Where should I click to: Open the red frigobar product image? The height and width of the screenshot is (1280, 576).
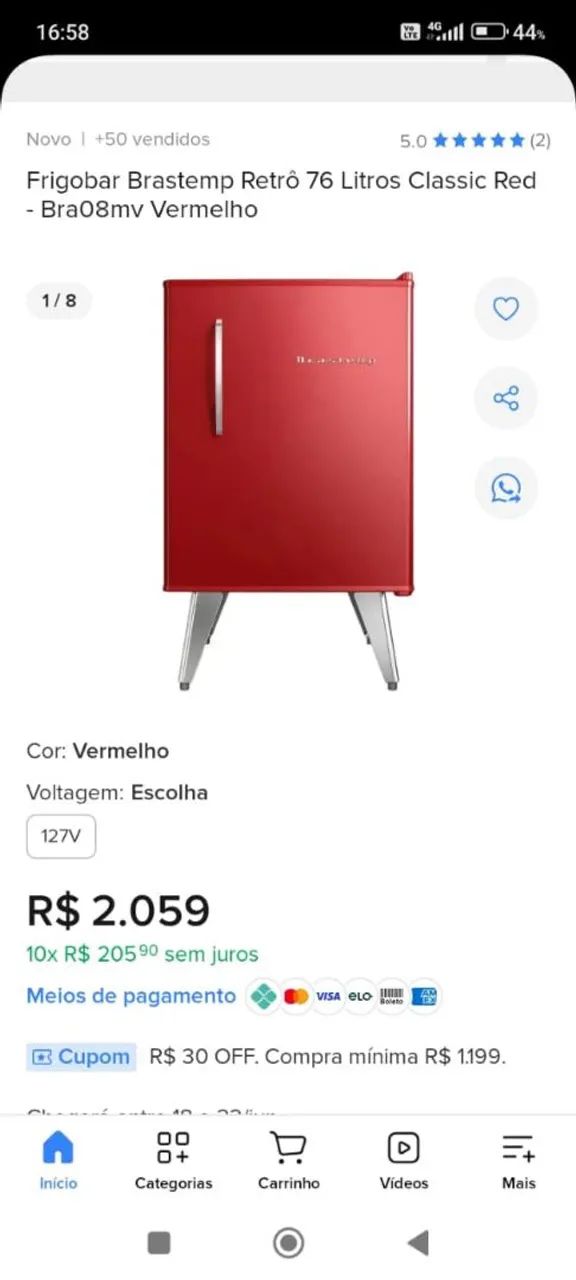point(289,481)
